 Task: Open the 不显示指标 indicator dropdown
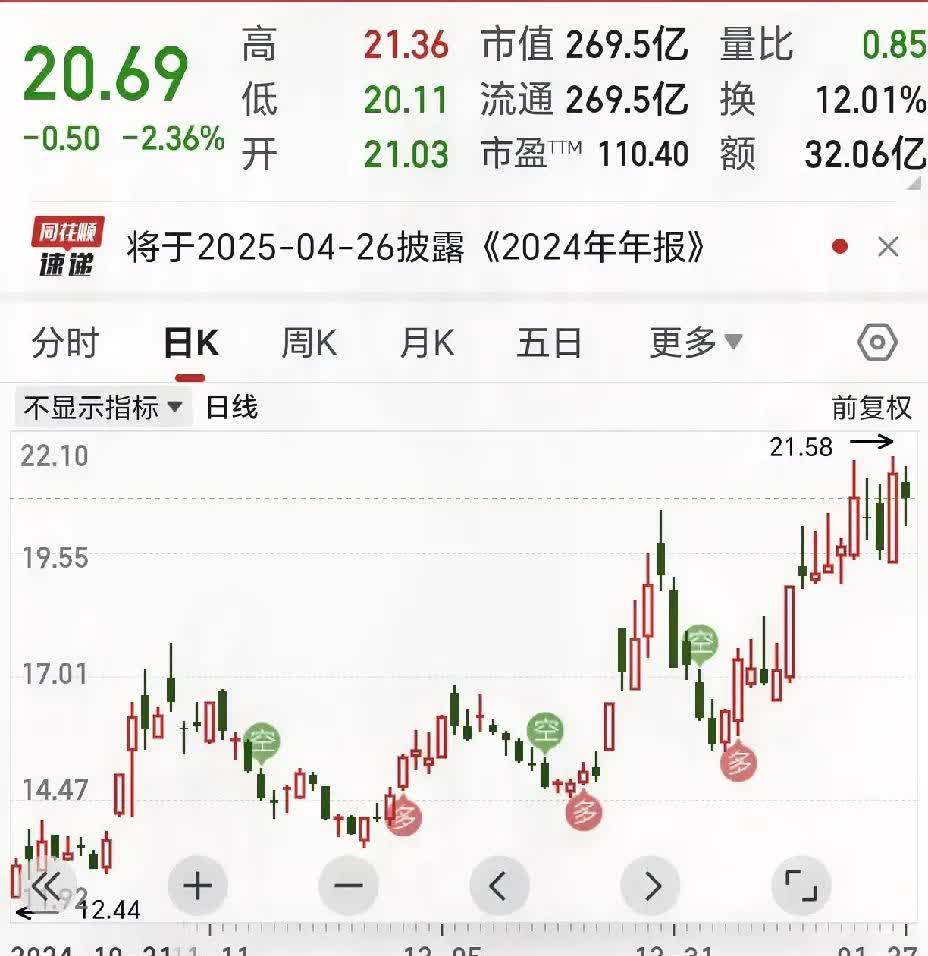pos(103,407)
